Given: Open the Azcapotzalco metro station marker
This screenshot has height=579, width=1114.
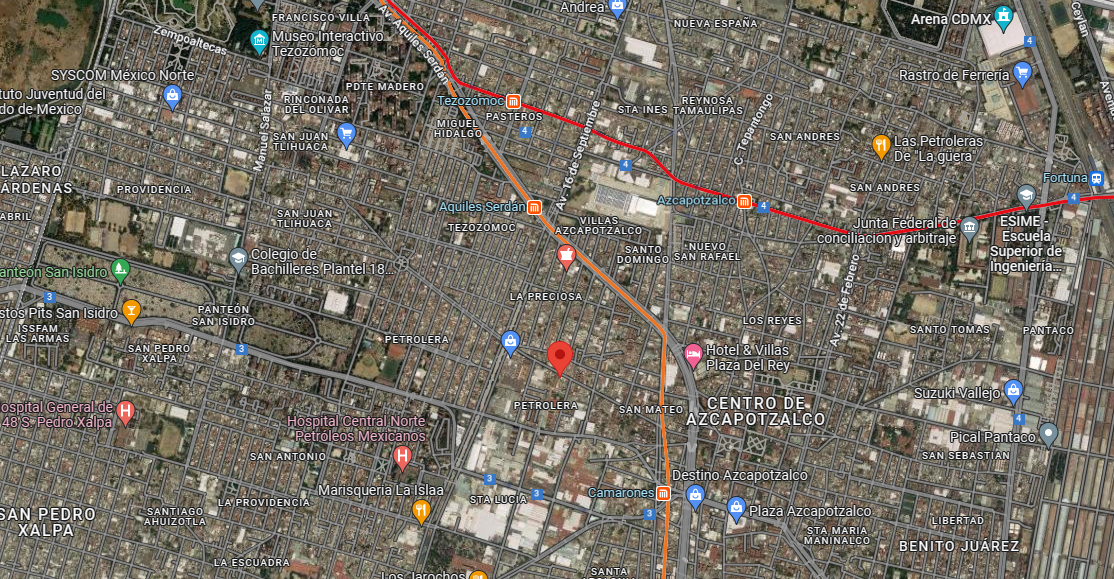Looking at the screenshot, I should (x=744, y=201).
